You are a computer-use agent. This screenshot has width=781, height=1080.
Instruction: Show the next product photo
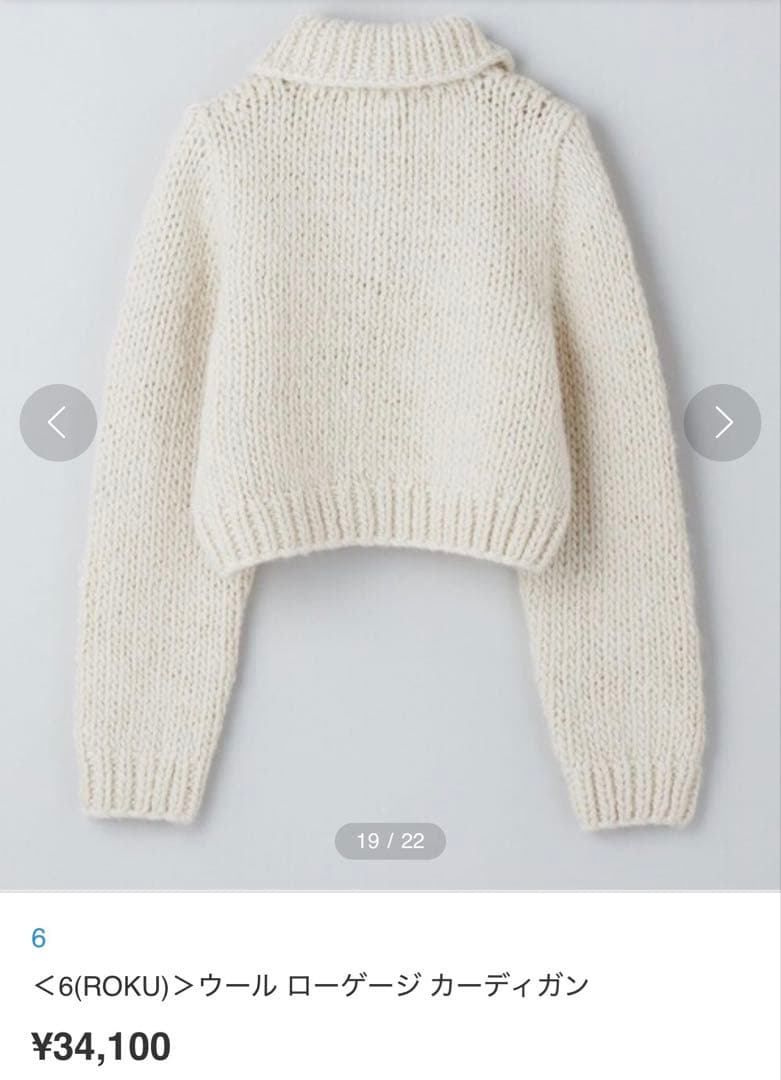722,423
